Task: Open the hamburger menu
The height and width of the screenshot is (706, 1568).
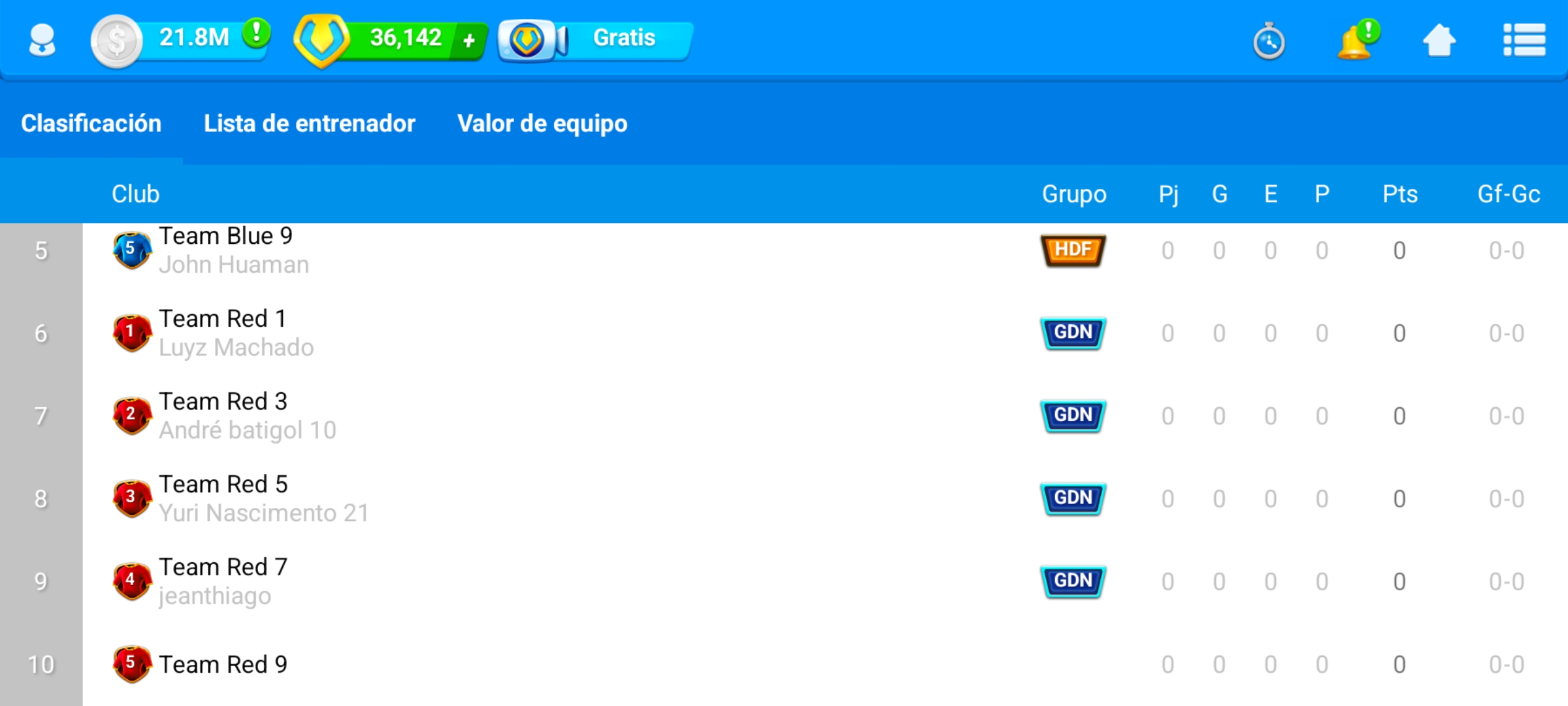Action: click(x=1524, y=41)
